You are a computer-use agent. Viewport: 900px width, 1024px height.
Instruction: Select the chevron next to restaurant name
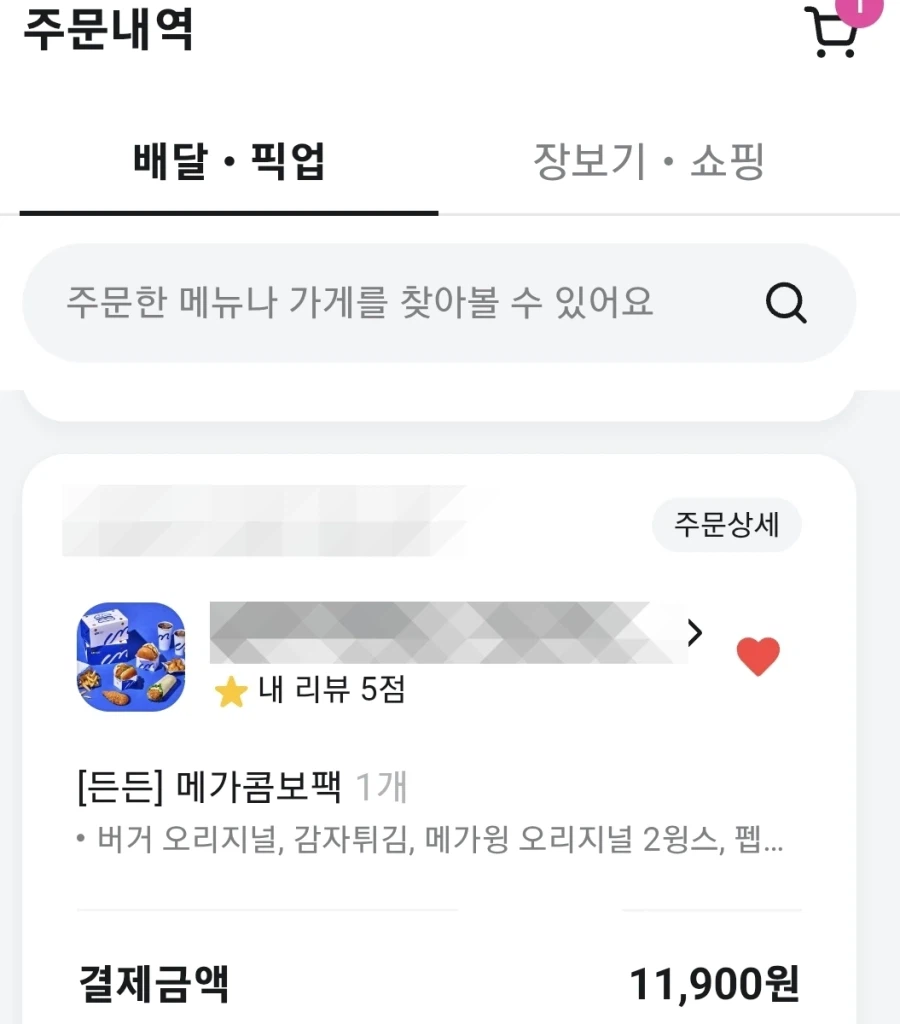(x=694, y=632)
